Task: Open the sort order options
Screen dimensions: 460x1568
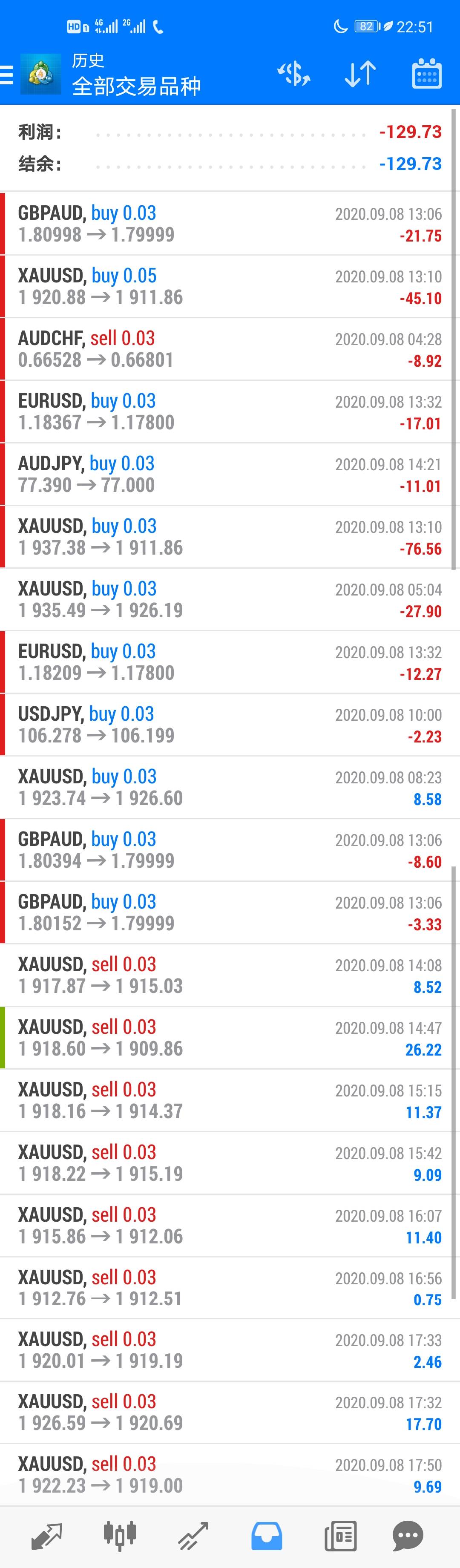Action: (359, 74)
